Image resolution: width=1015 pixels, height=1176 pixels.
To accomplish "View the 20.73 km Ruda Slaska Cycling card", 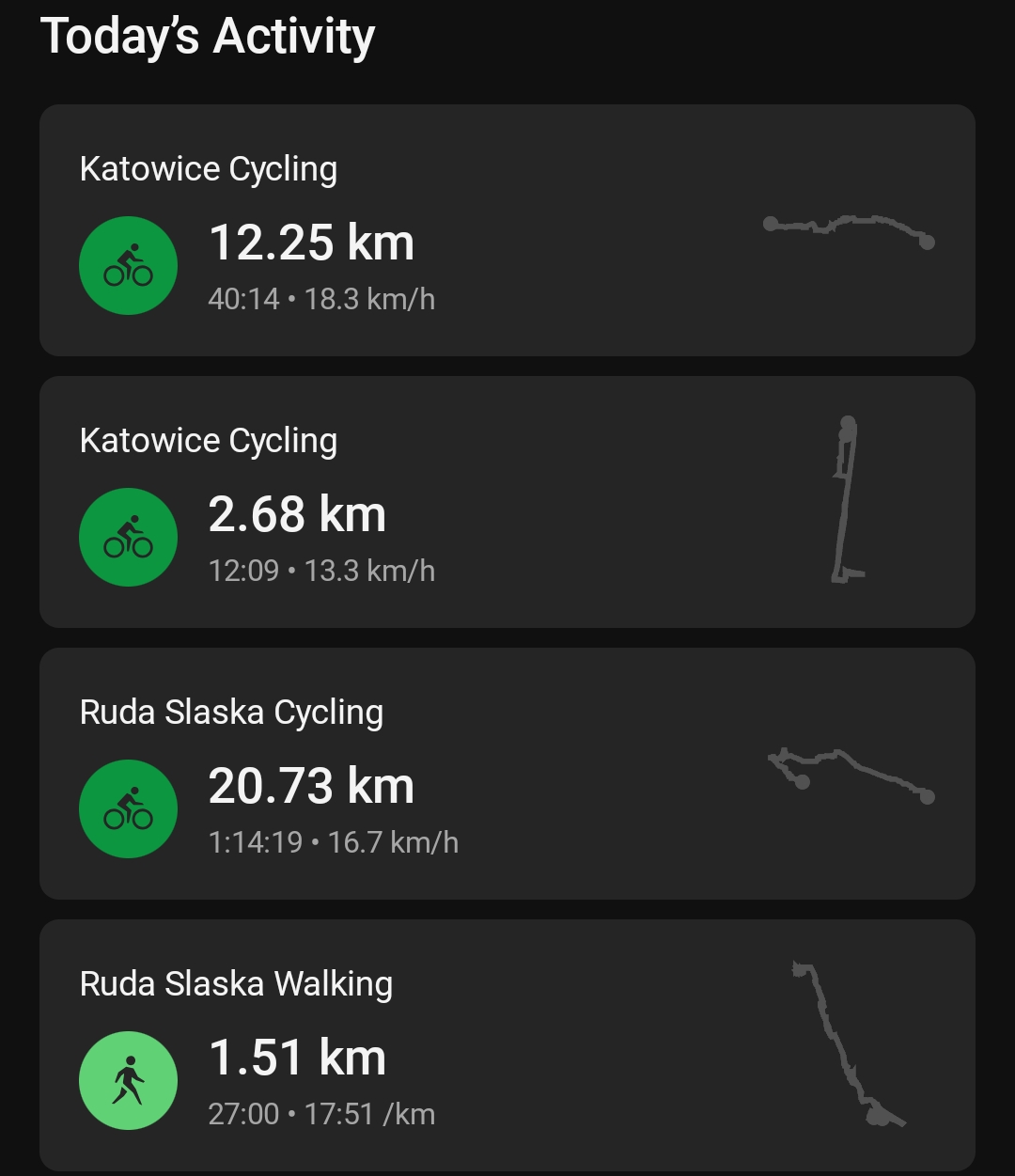I will pyautogui.click(x=507, y=774).
